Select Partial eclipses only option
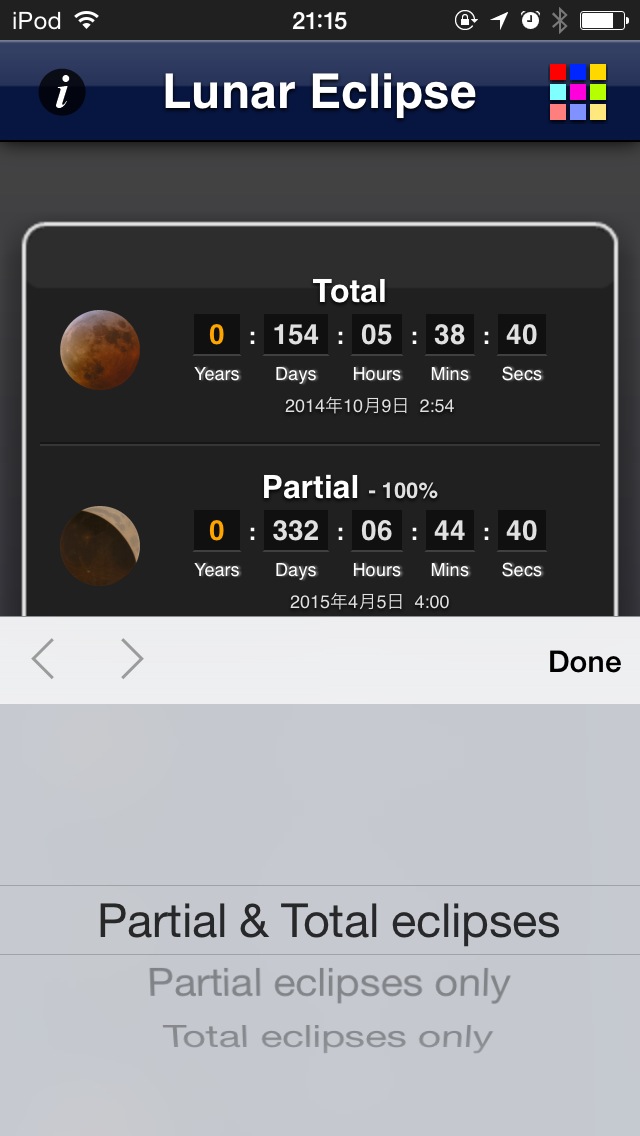 tap(329, 984)
